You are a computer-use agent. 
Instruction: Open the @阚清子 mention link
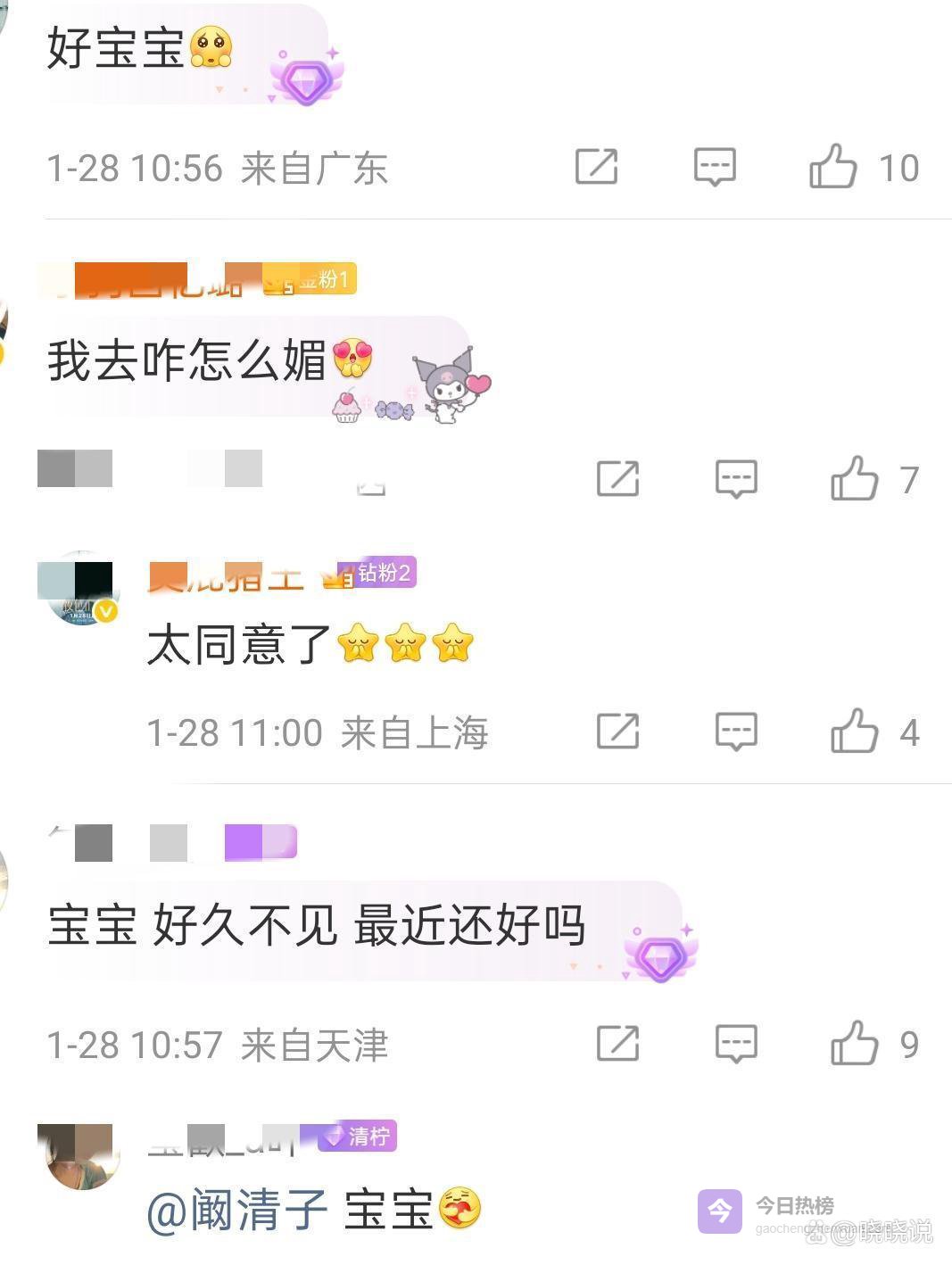(x=237, y=1211)
